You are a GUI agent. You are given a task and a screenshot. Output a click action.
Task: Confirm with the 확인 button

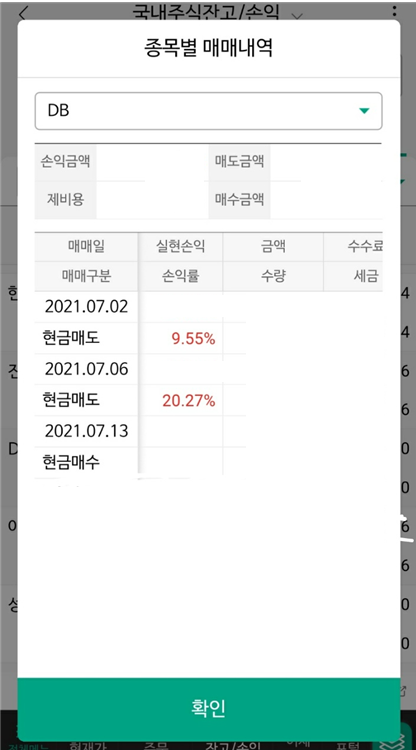[208, 708]
